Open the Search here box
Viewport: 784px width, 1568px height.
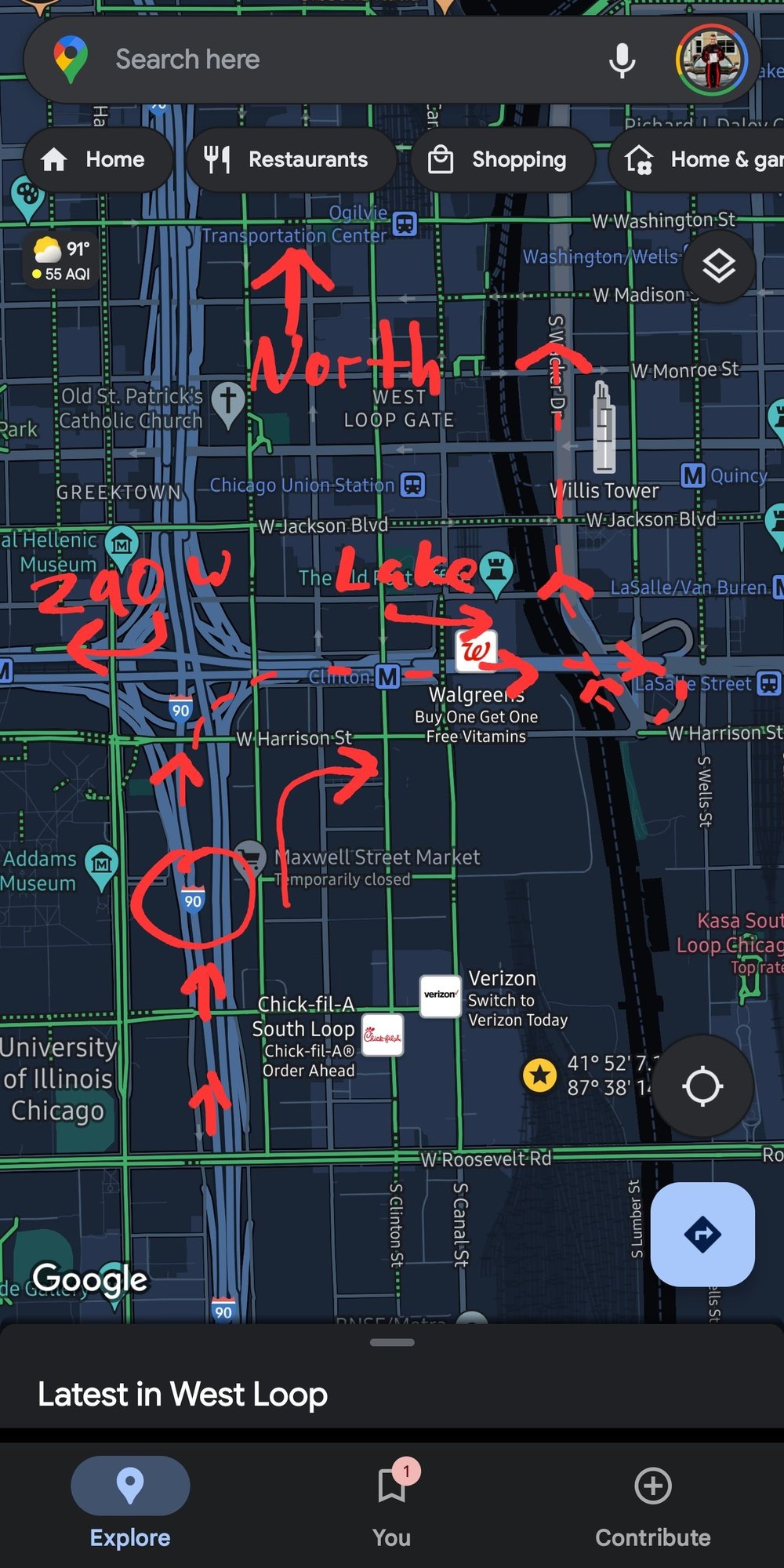point(314,60)
